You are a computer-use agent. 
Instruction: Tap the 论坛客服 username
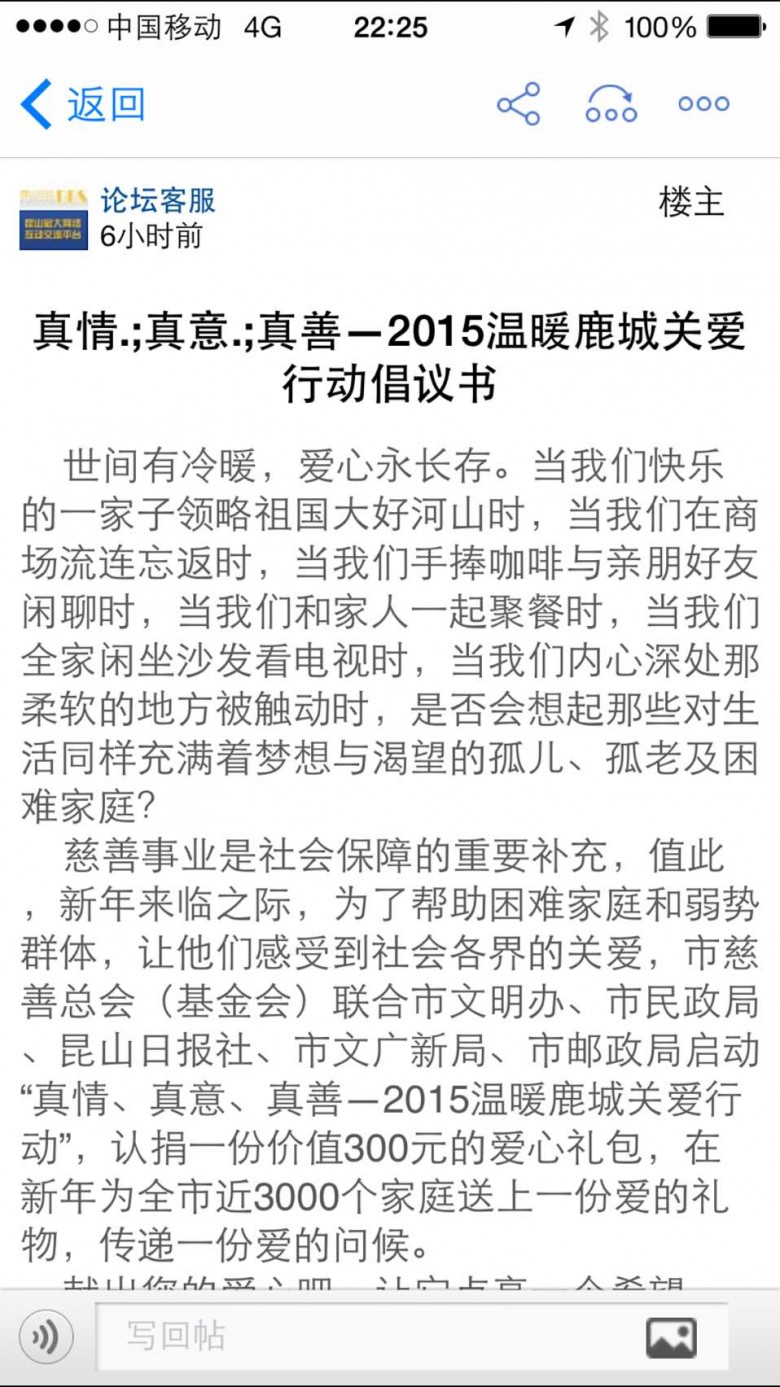(x=158, y=201)
